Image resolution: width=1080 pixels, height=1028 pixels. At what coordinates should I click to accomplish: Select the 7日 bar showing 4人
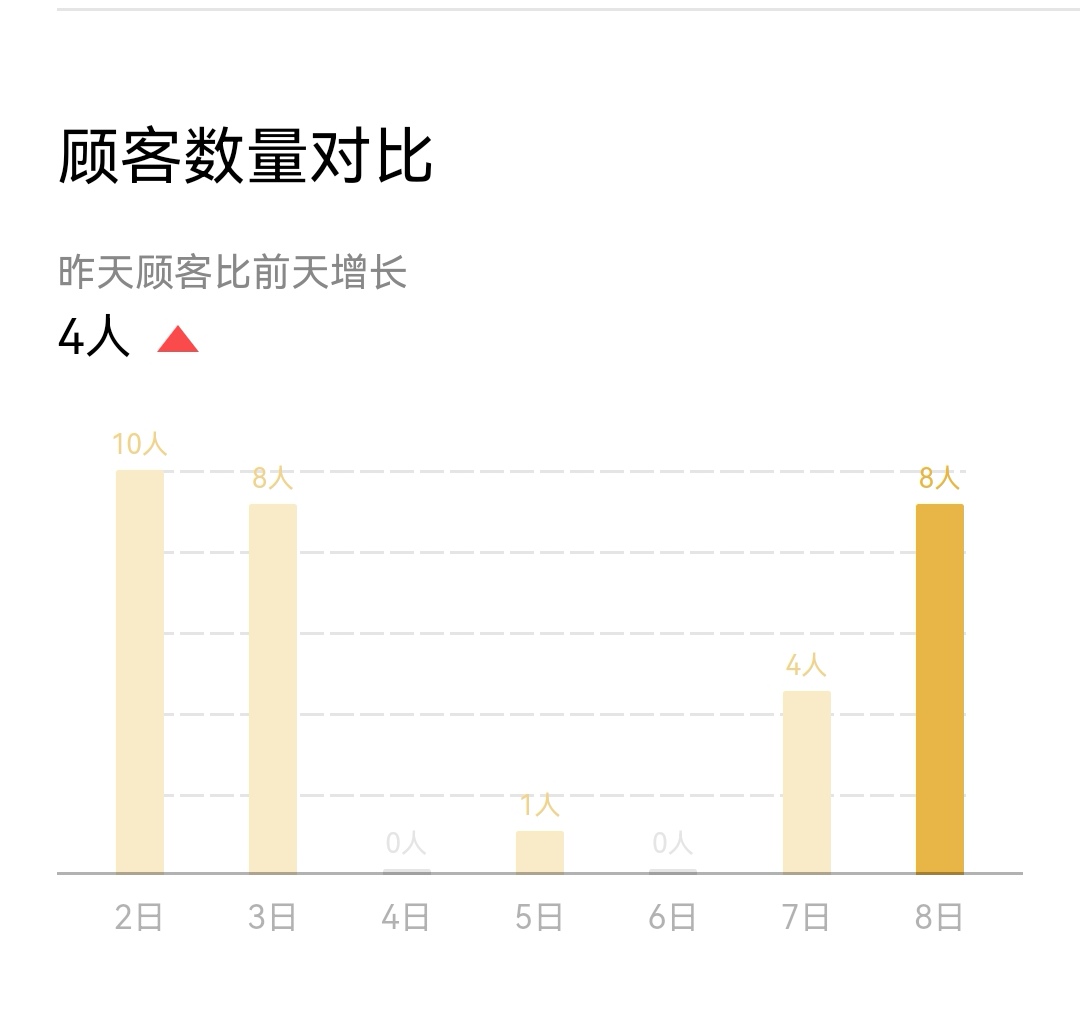[x=806, y=782]
